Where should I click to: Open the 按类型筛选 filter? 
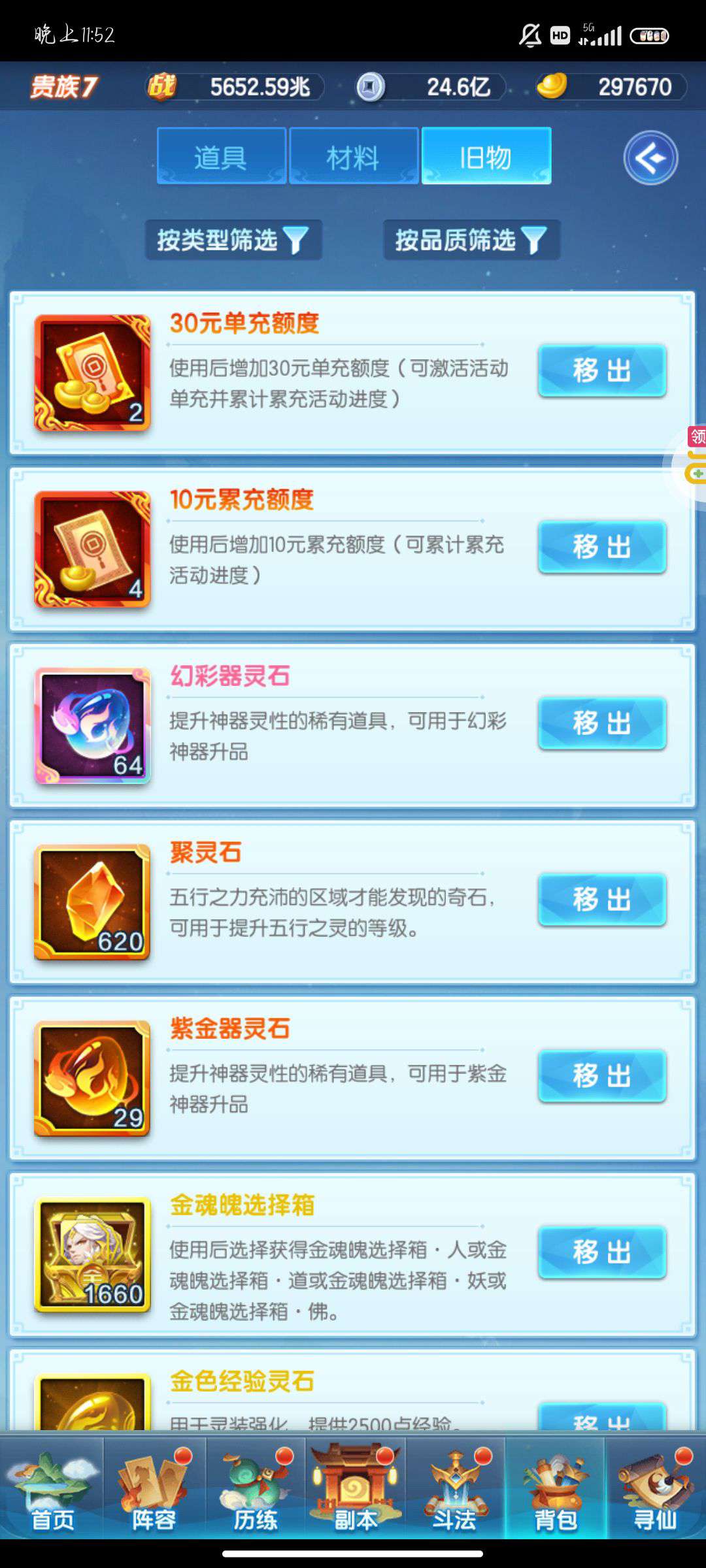pyautogui.click(x=233, y=240)
